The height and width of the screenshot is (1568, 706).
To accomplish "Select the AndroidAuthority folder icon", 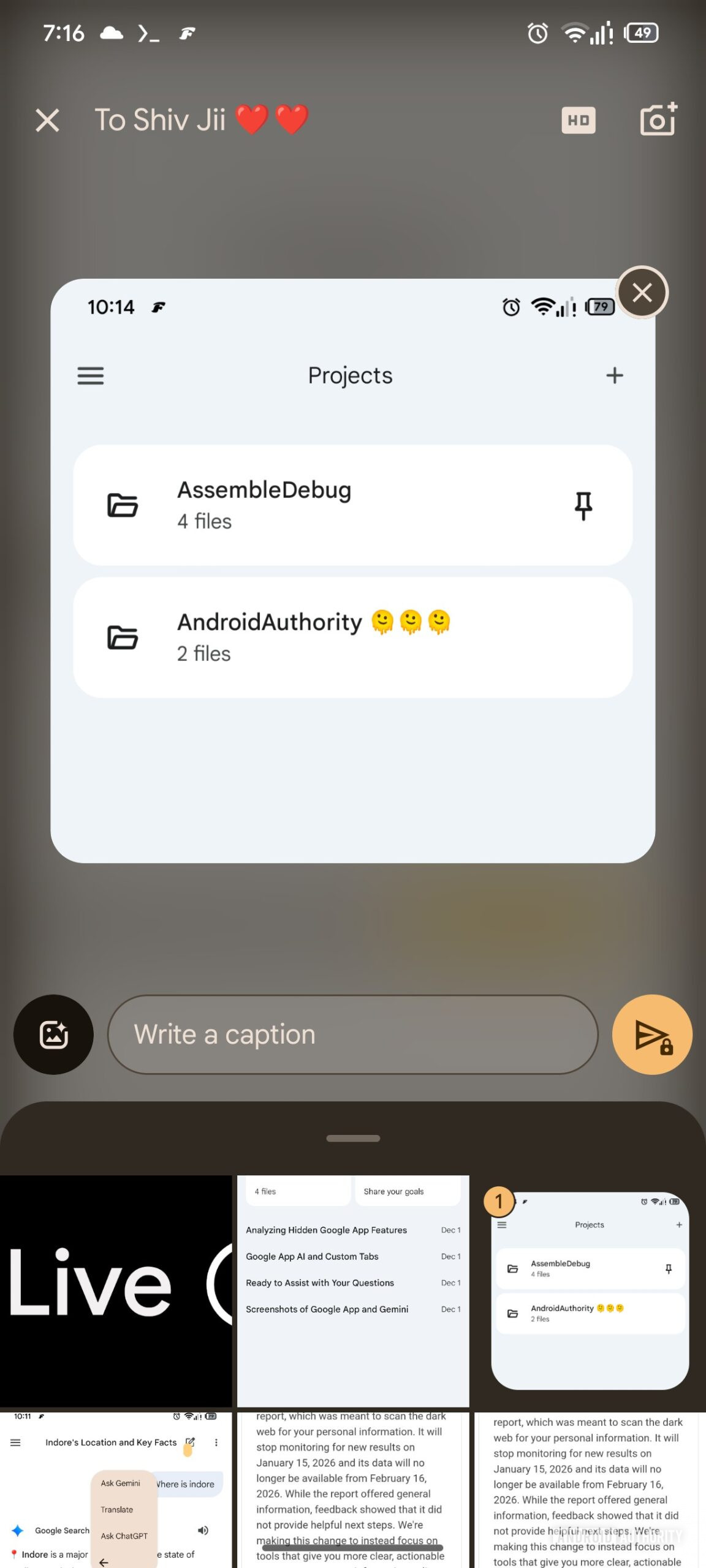I will (x=123, y=638).
